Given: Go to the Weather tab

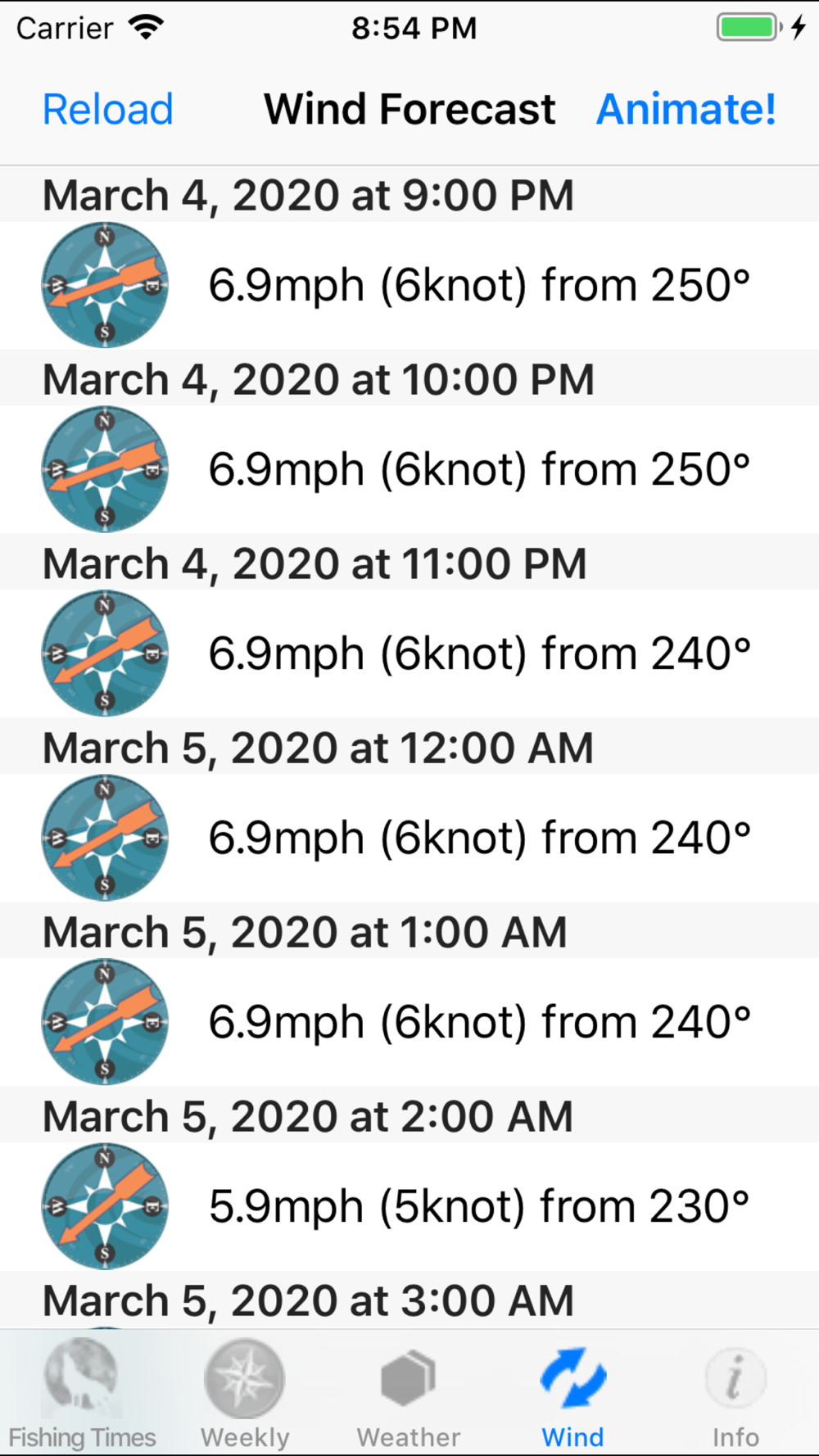Looking at the screenshot, I should [409, 1394].
